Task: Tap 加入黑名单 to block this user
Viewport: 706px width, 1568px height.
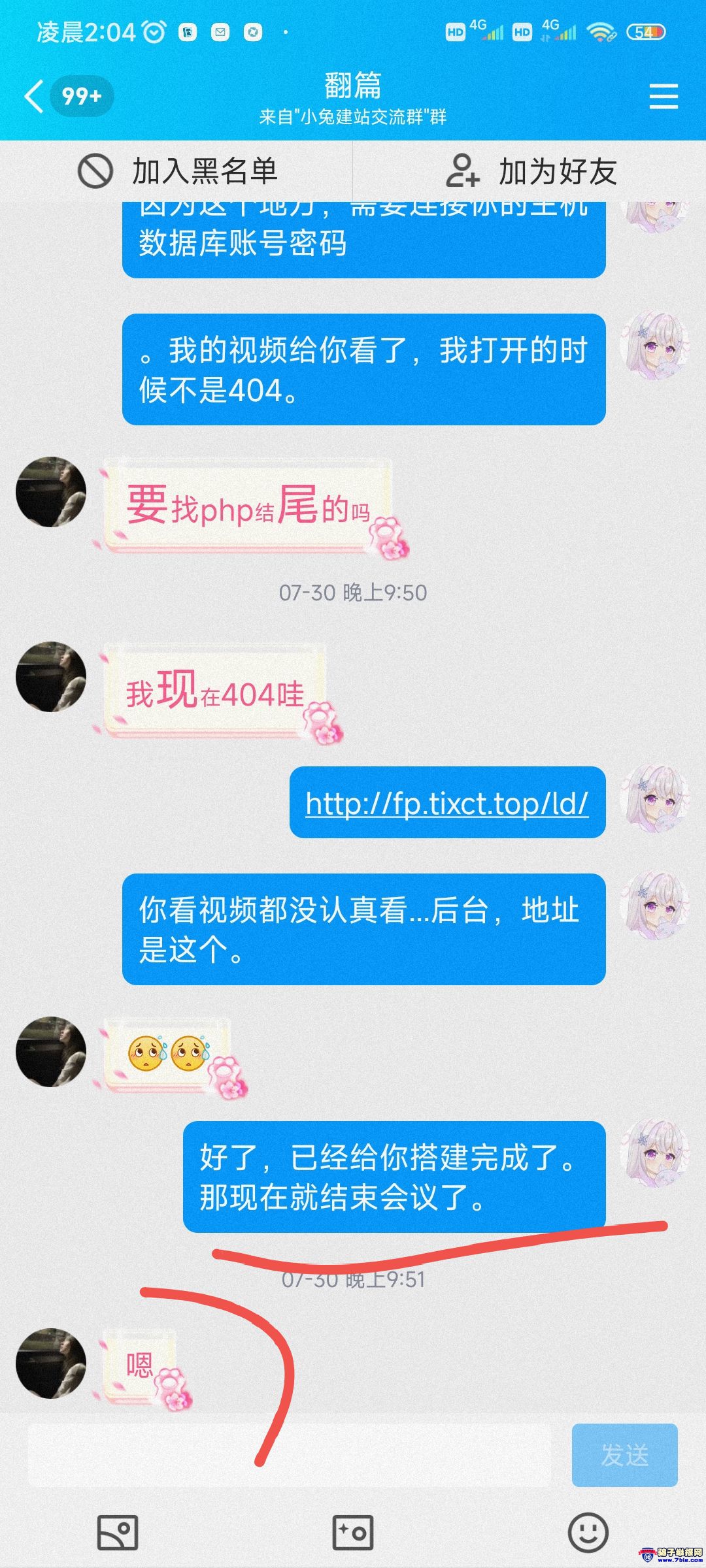Action: pos(178,171)
